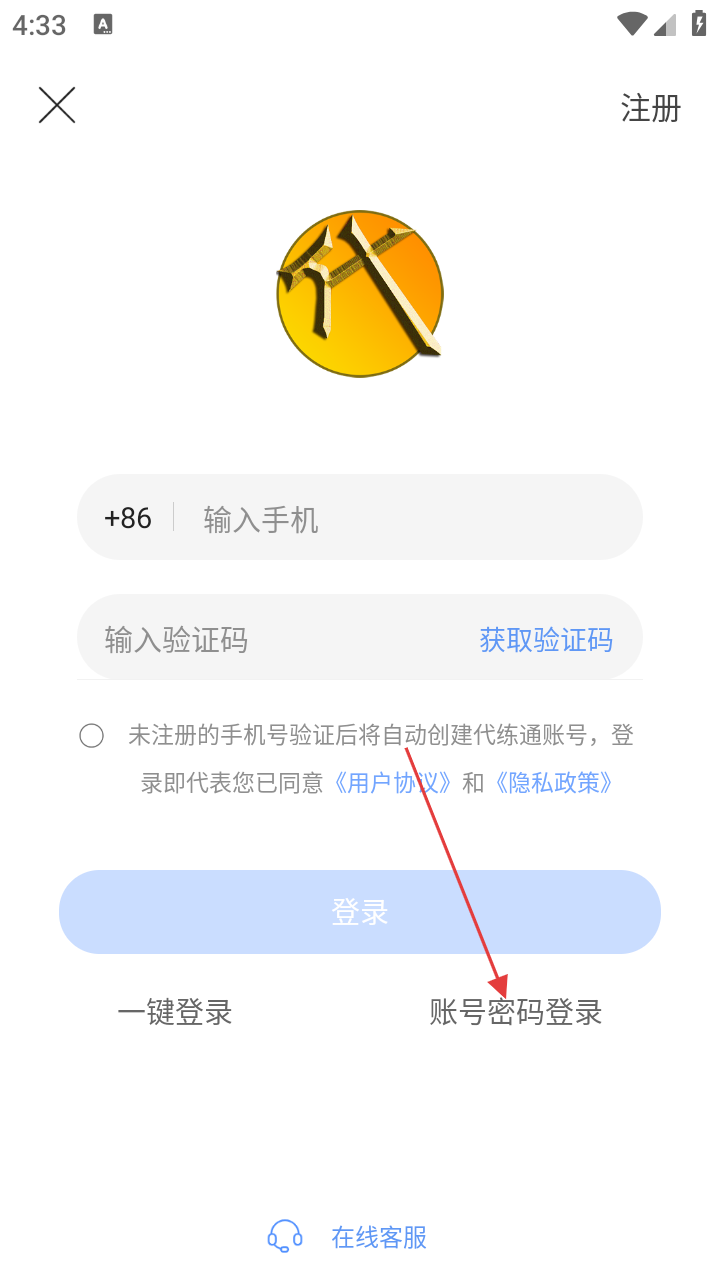Select the +86 country code
The image size is (720, 1280).
128,518
